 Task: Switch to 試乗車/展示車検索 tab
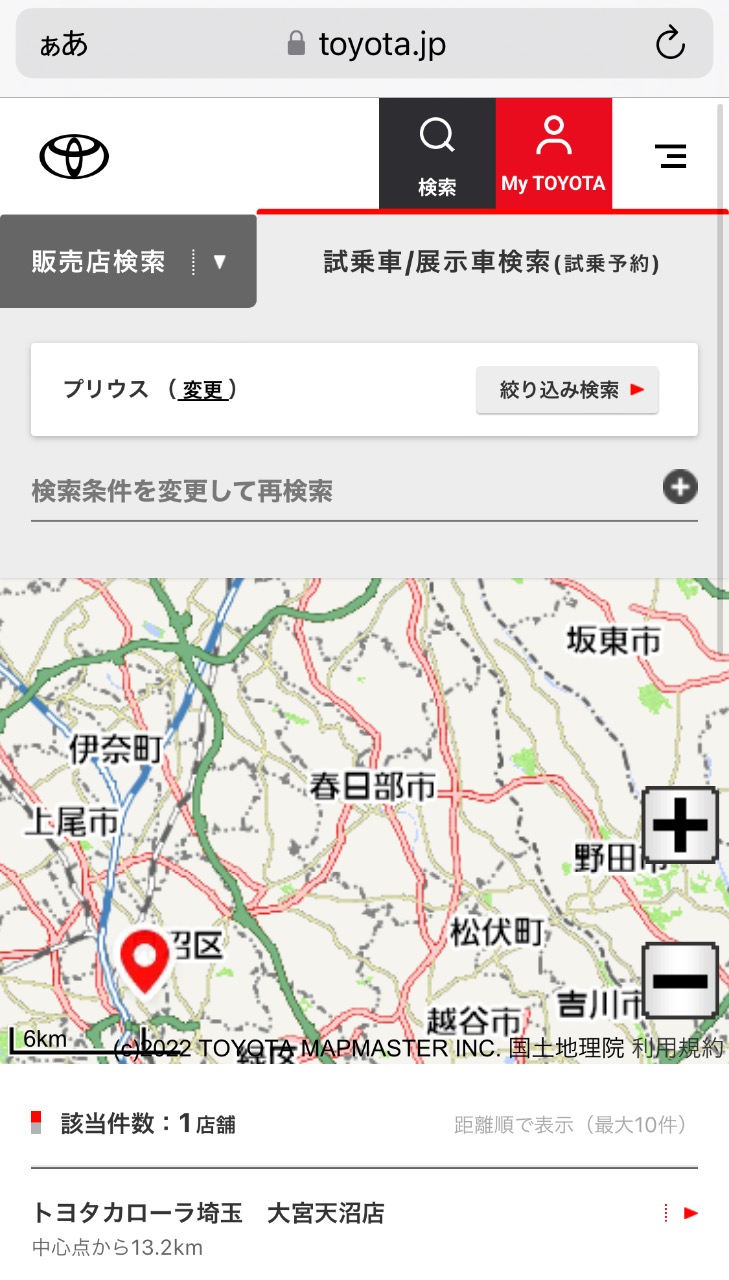click(491, 263)
